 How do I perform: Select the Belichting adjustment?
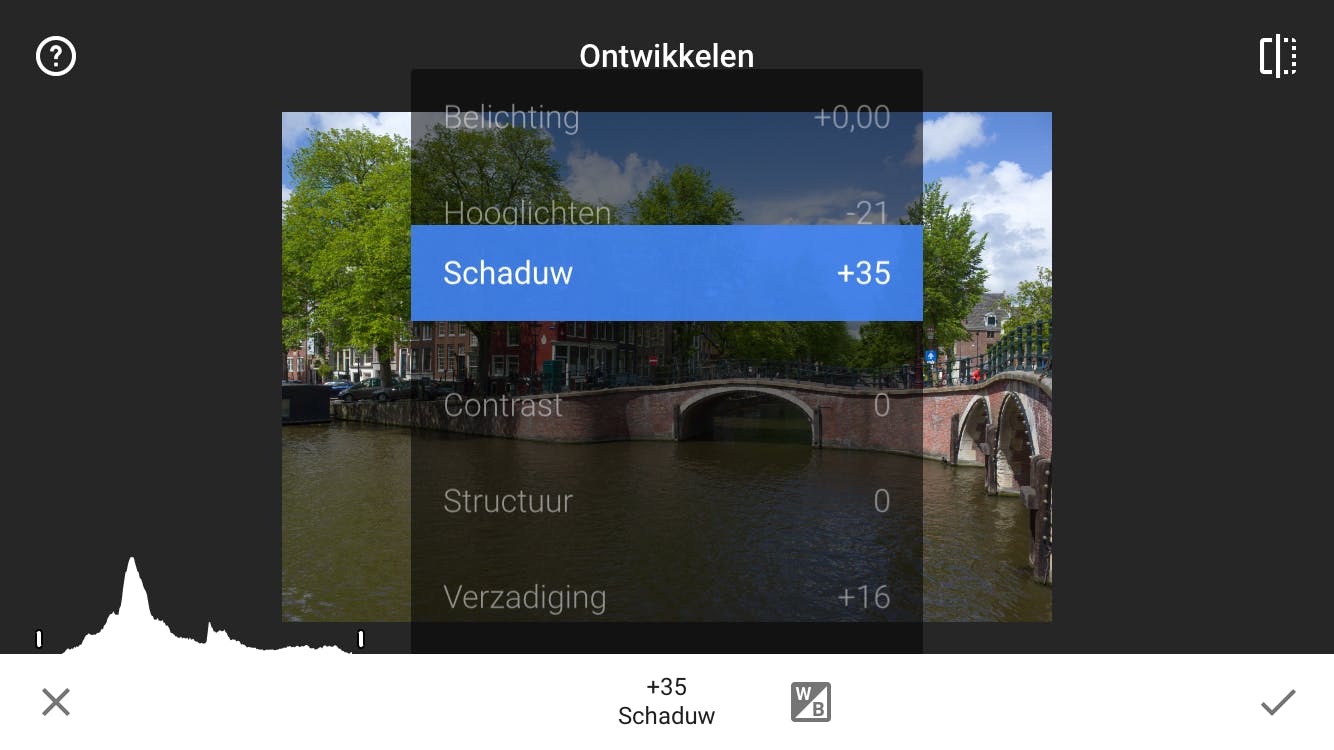tap(666, 118)
